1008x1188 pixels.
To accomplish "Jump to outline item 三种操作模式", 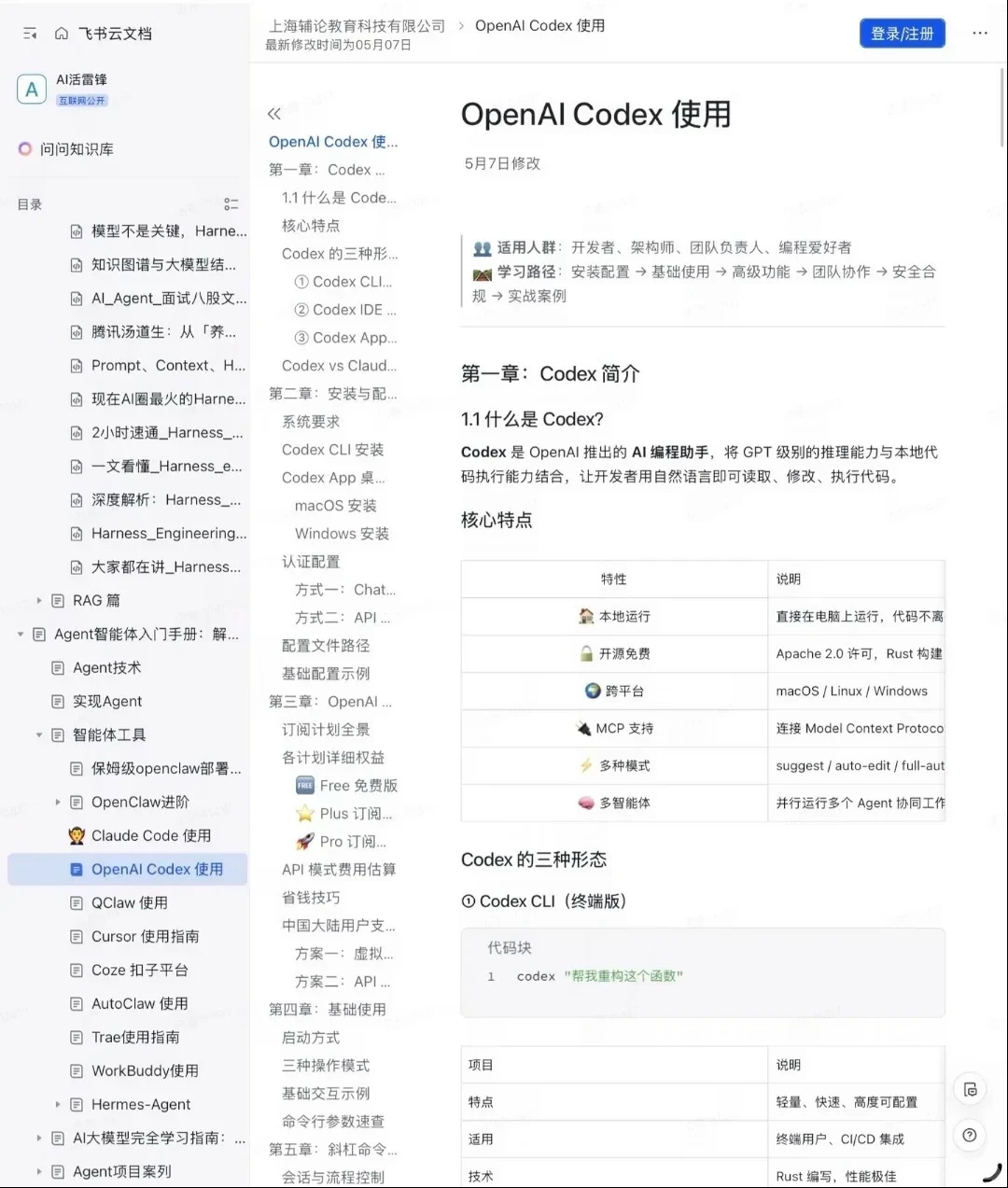I will click(326, 1066).
